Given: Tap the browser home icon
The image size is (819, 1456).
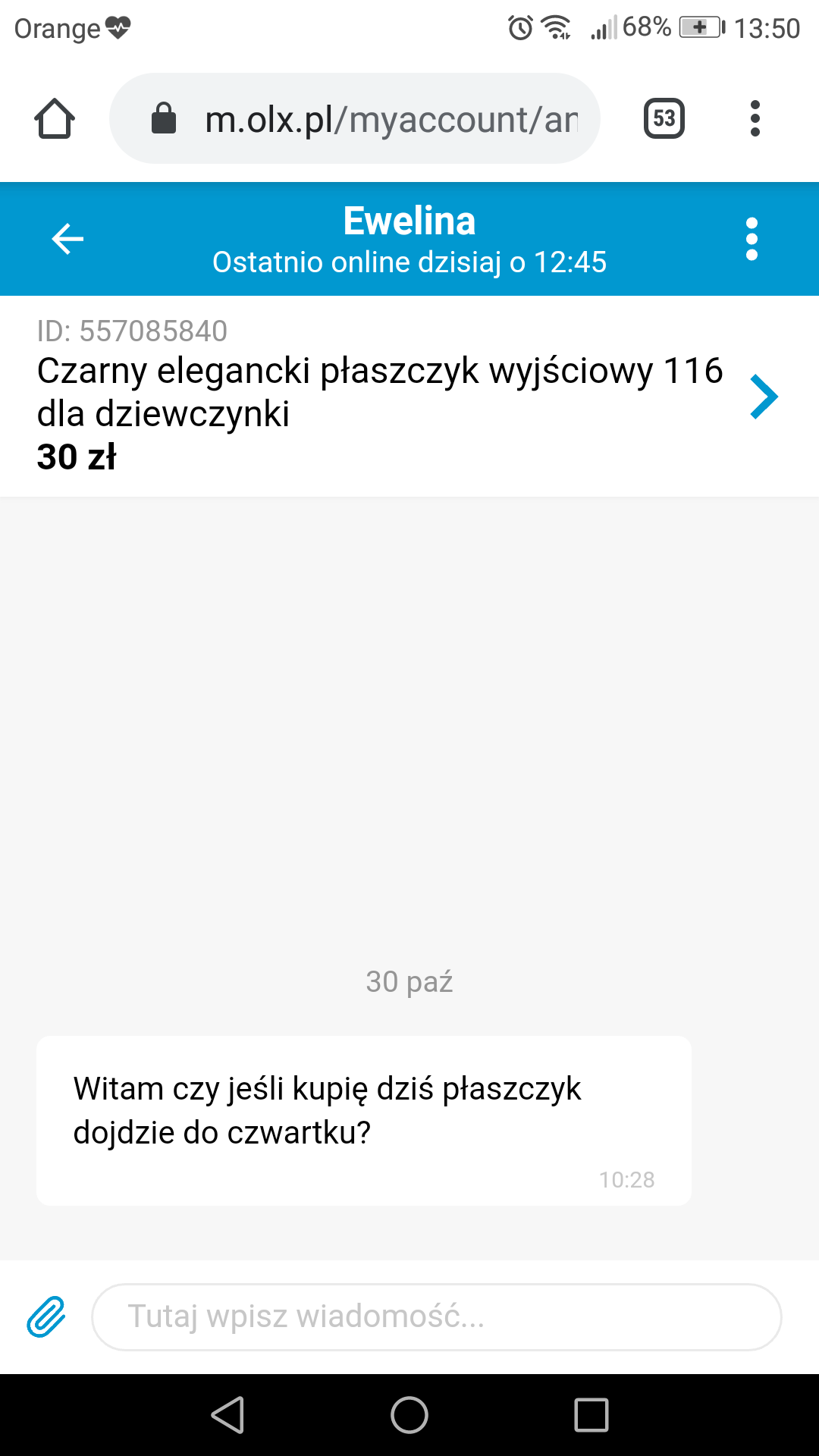Looking at the screenshot, I should click(x=55, y=118).
